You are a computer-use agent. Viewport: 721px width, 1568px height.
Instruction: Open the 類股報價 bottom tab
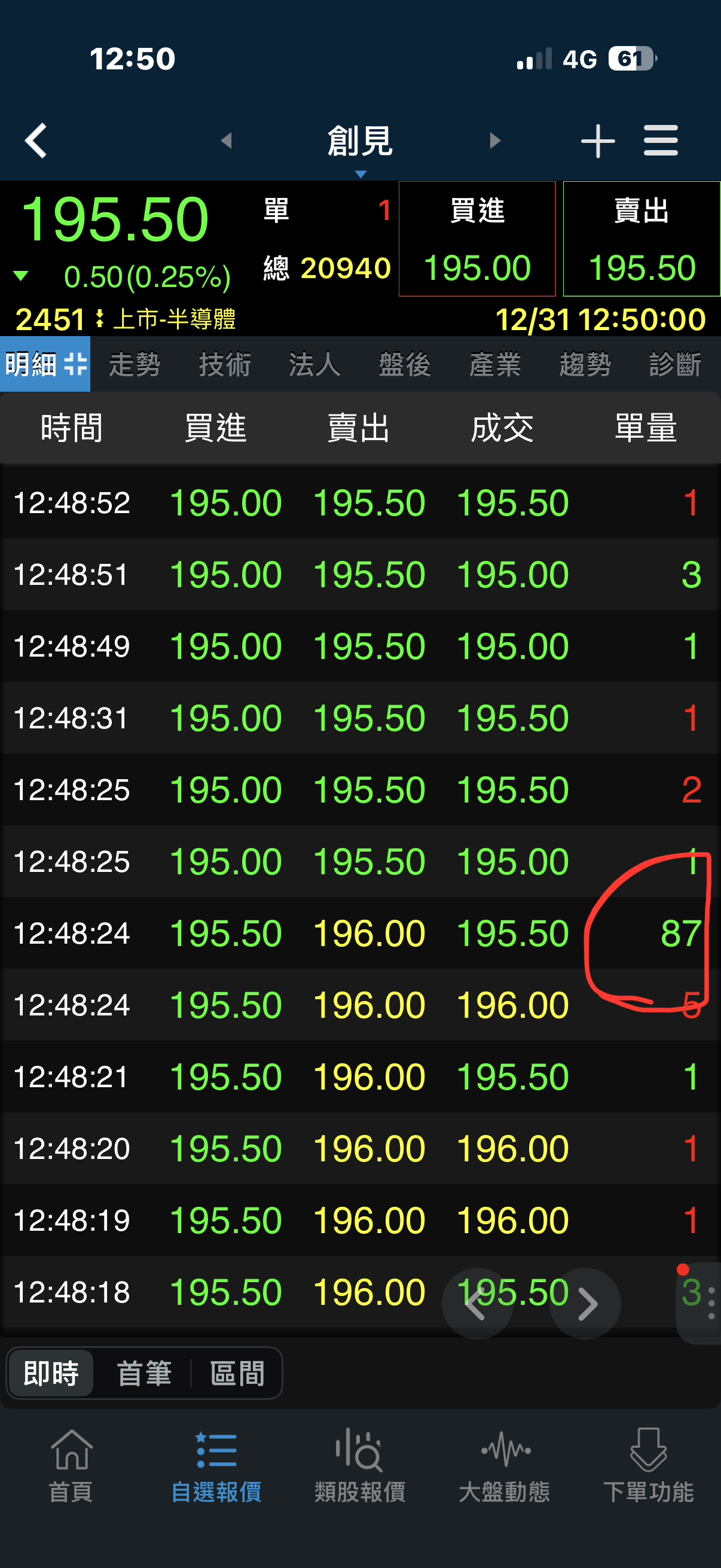359,1466
